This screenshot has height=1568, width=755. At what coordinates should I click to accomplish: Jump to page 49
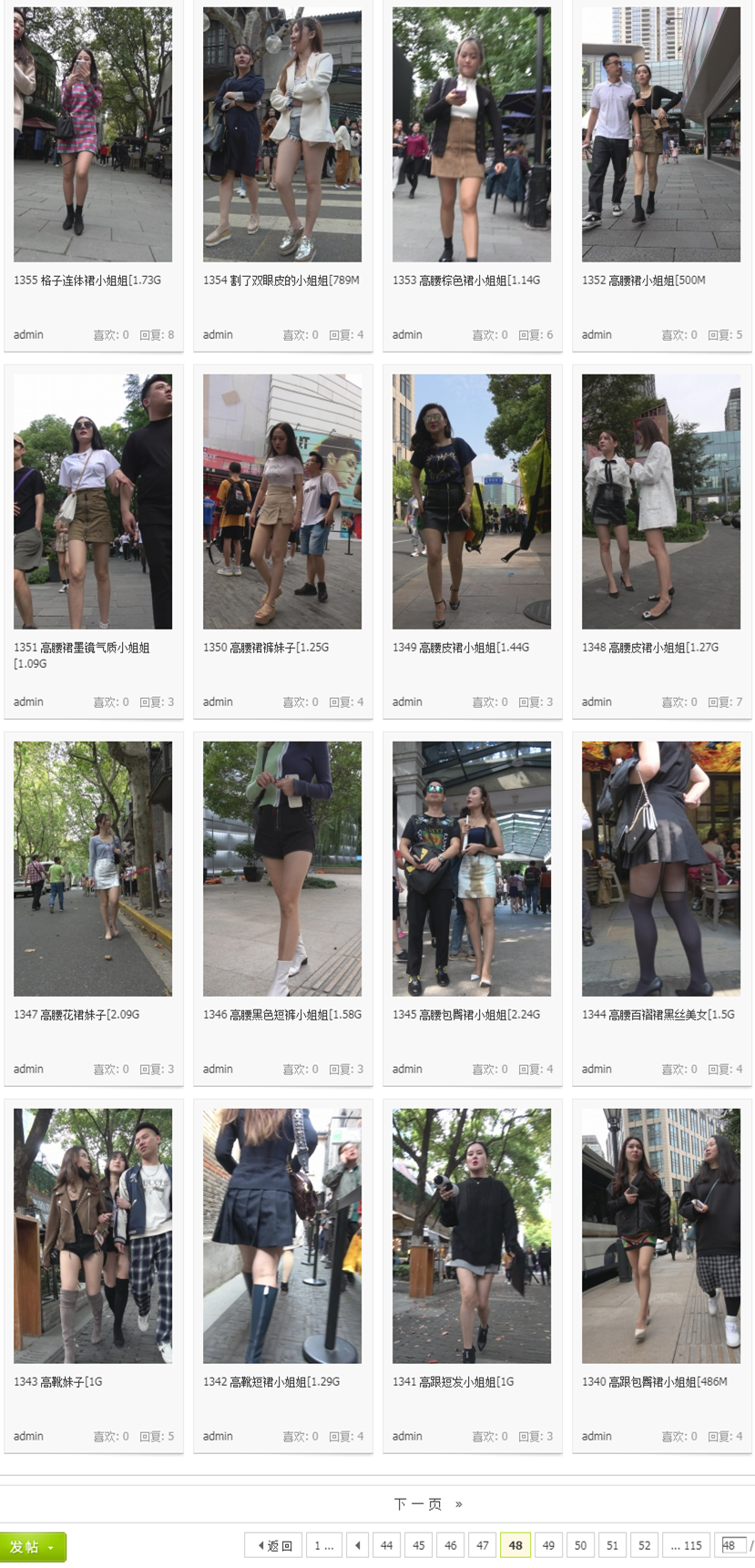(x=548, y=1545)
